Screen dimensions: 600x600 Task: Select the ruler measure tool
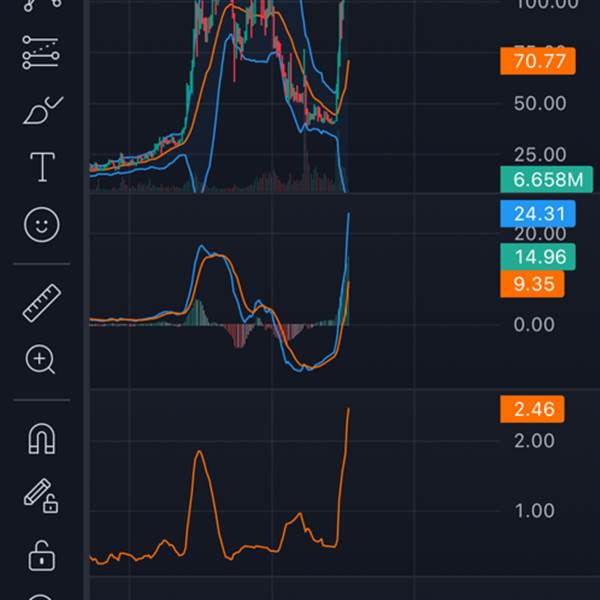point(41,302)
